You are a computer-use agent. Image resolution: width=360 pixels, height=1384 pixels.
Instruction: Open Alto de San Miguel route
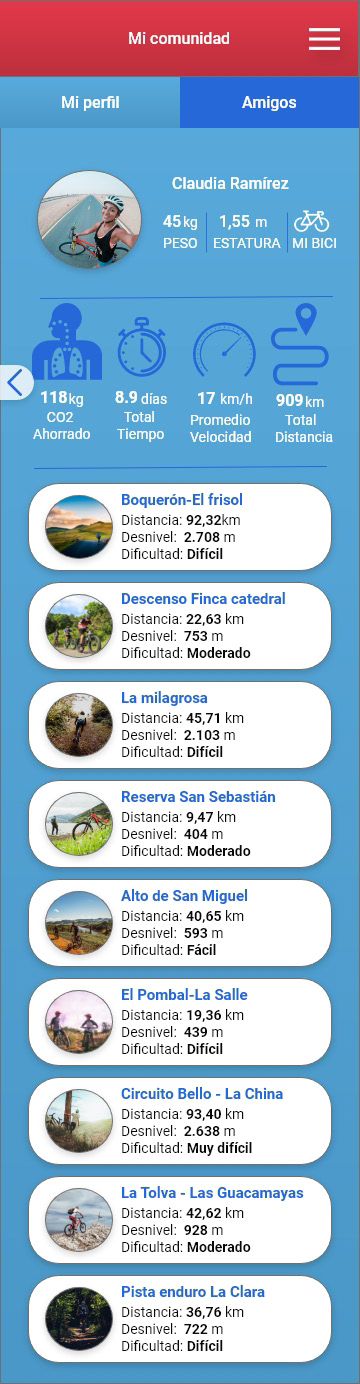coord(180,923)
